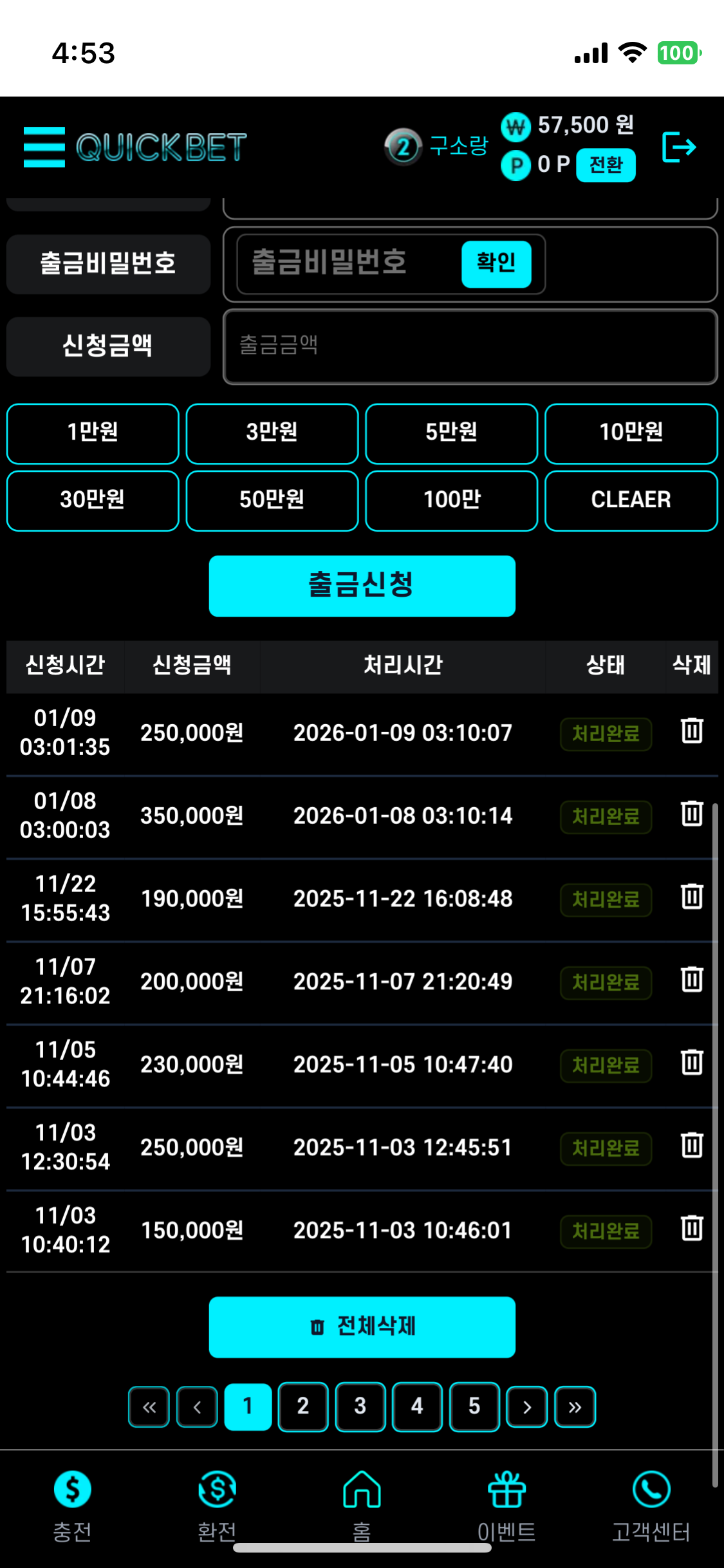
Task: Add 10만원 to the amount
Action: click(631, 433)
